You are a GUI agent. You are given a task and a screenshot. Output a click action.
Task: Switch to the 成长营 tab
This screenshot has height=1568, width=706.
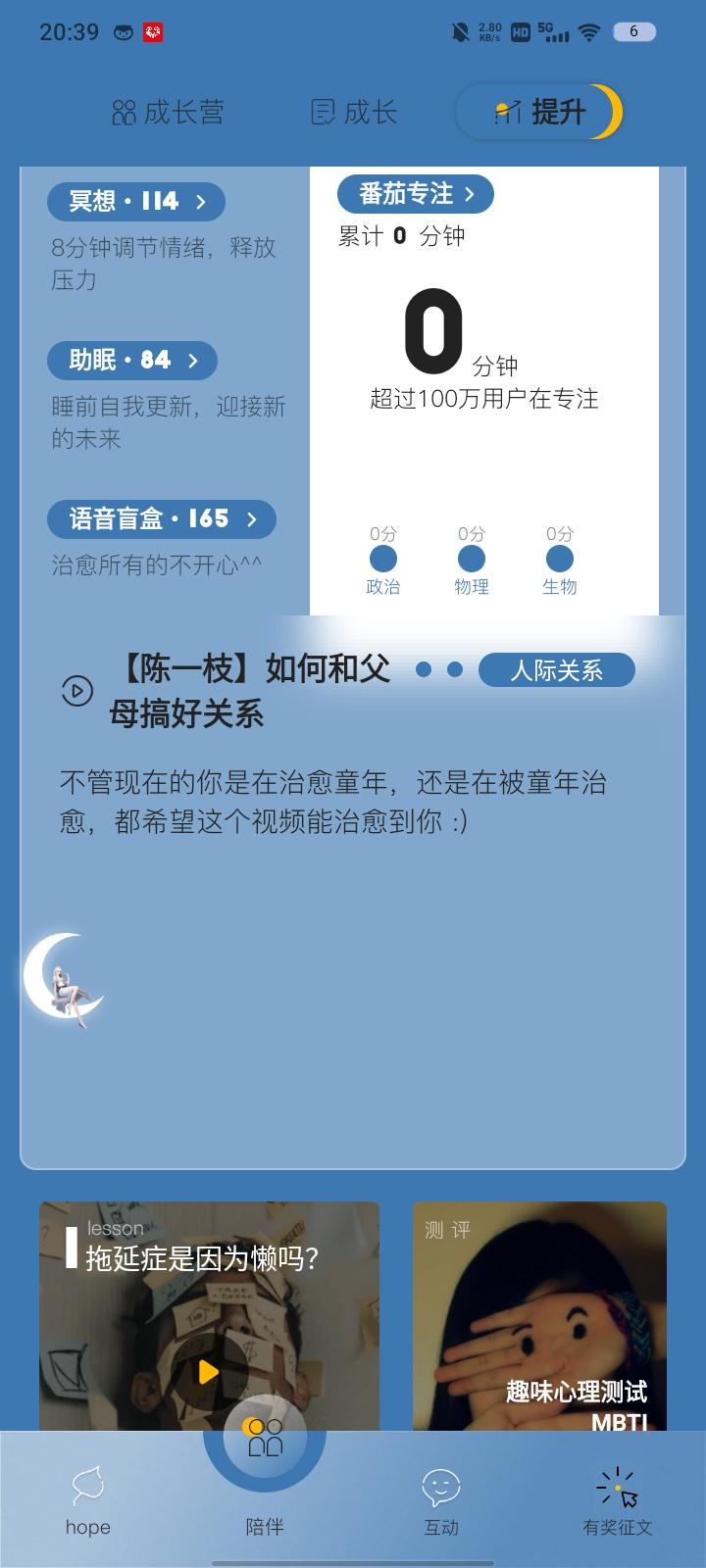click(168, 113)
